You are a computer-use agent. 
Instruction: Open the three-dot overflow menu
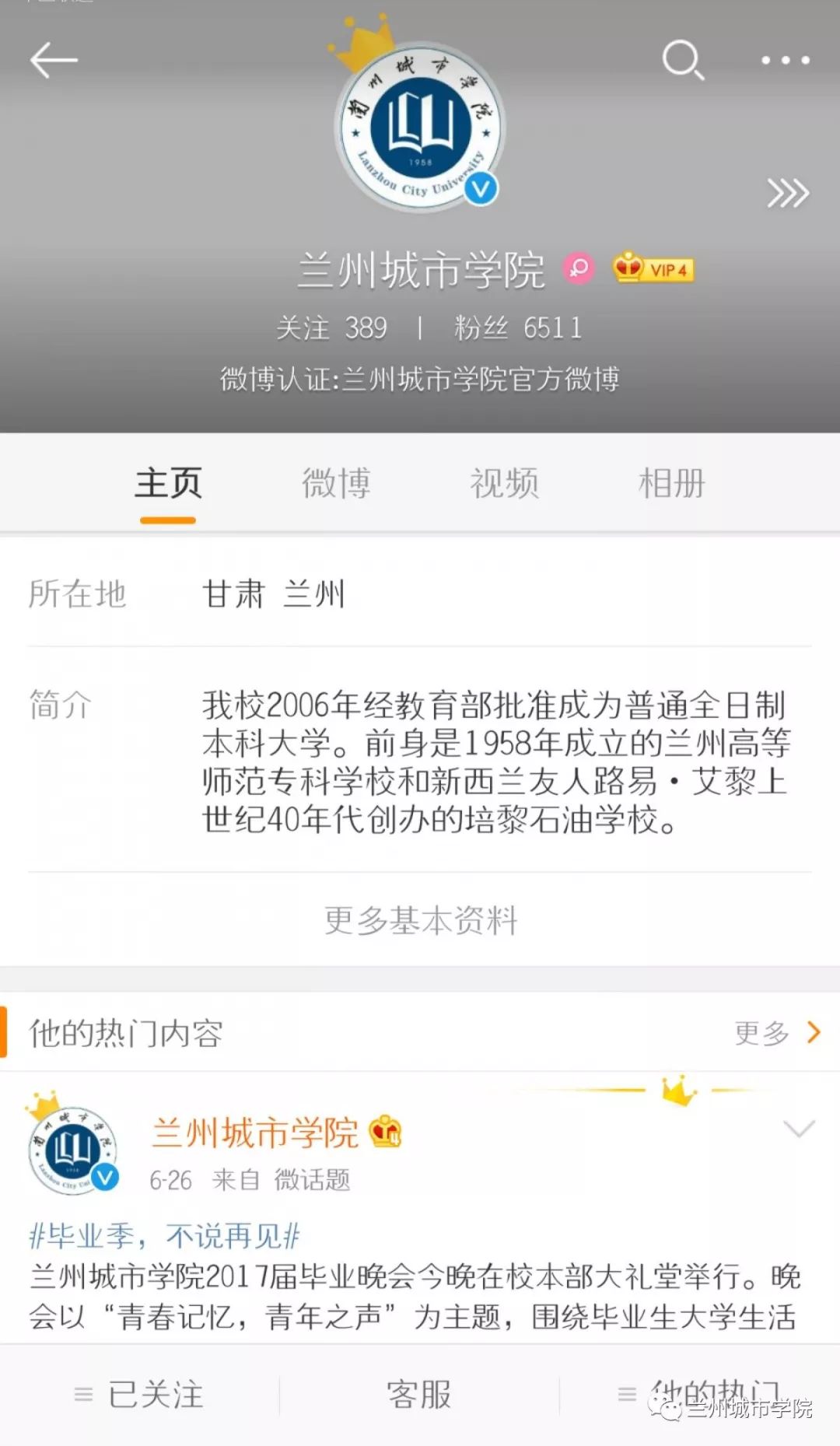click(x=785, y=60)
